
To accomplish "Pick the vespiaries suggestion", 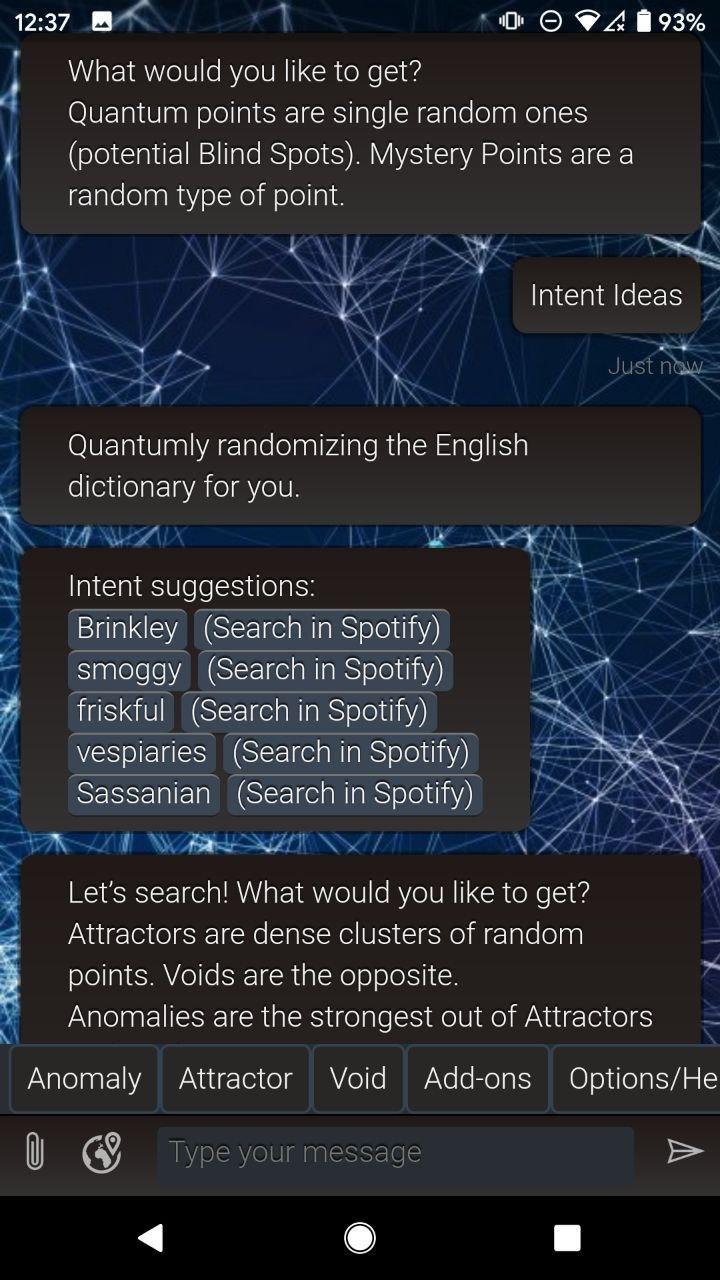I will [142, 752].
